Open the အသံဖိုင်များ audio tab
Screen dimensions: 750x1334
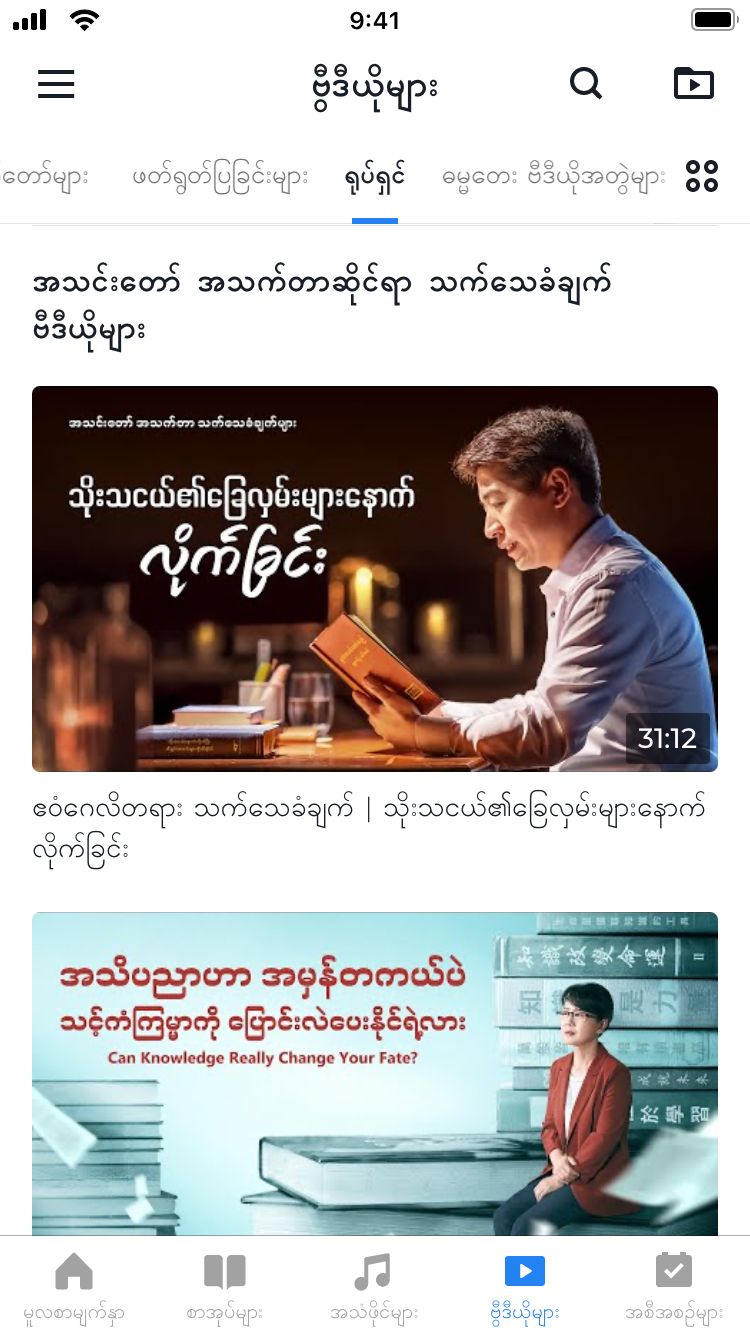[374, 1286]
